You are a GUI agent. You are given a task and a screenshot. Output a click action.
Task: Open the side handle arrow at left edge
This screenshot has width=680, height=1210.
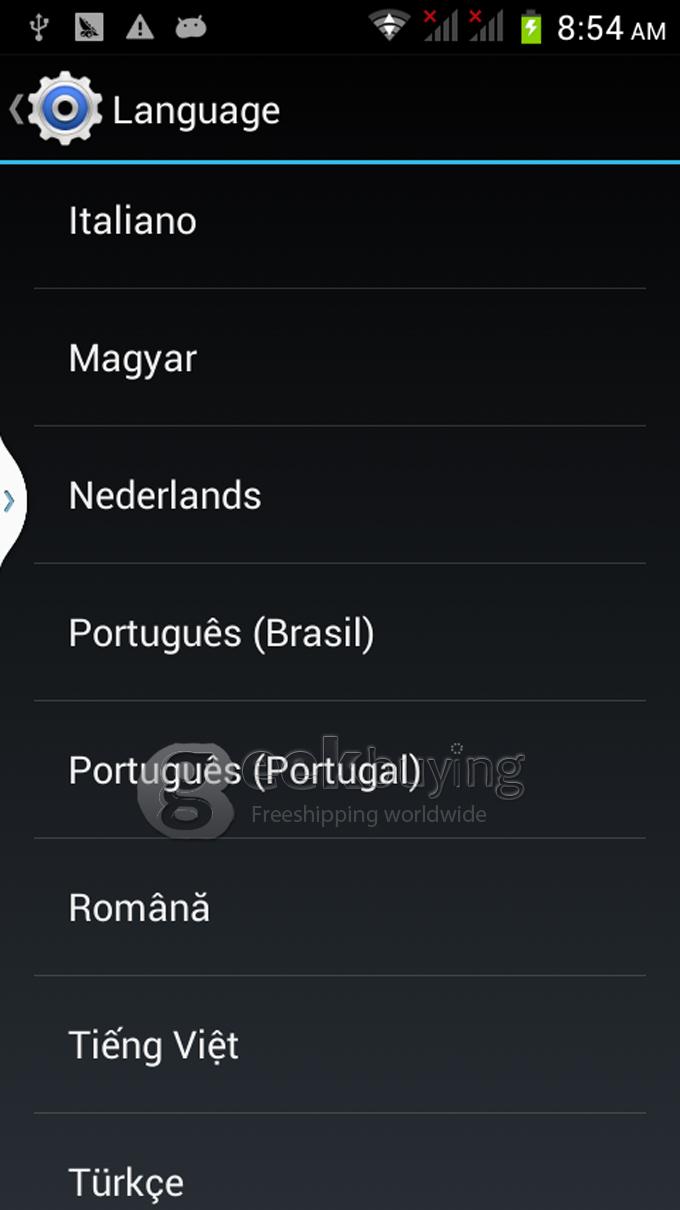coord(11,501)
